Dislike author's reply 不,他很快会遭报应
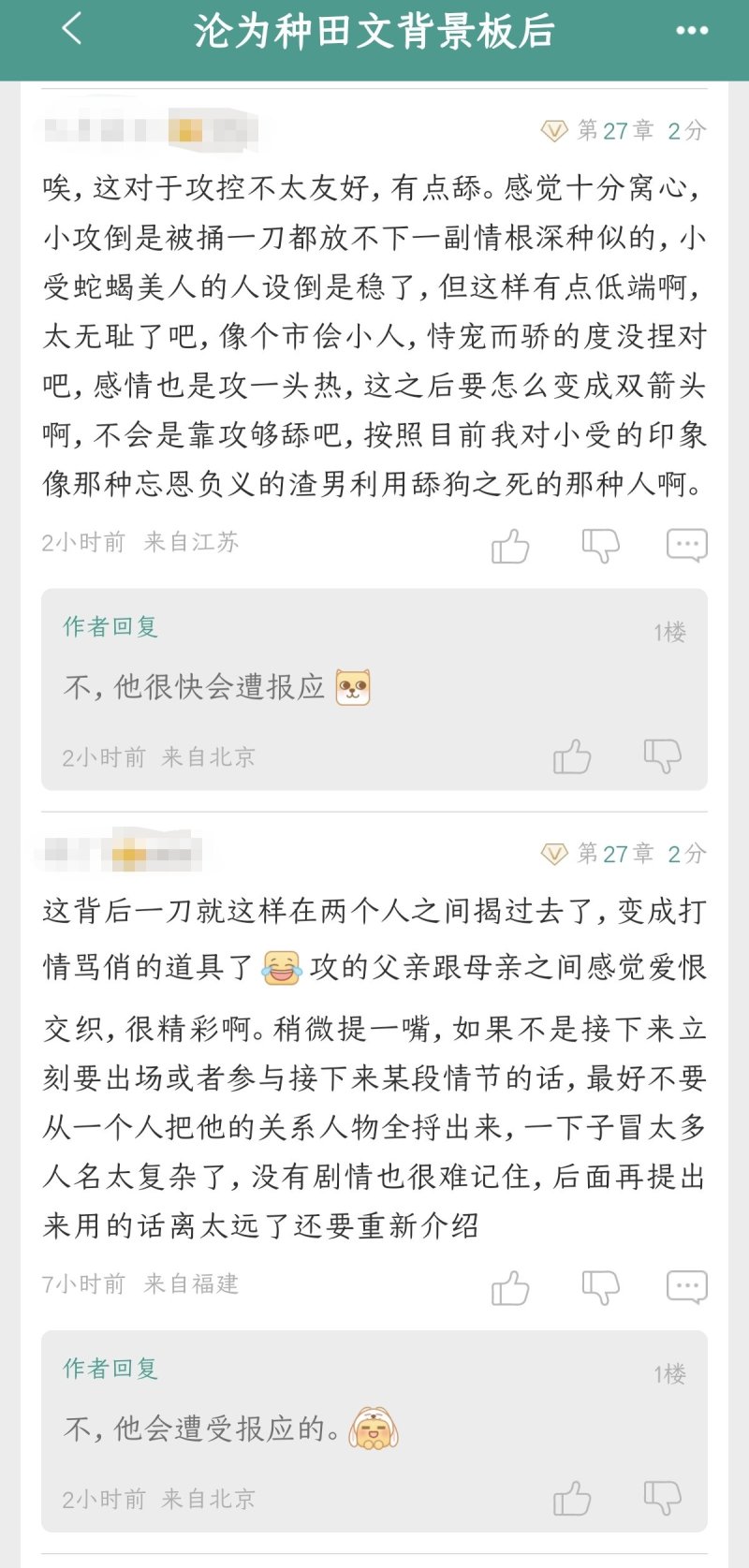Image resolution: width=749 pixels, height=1568 pixels. point(662,756)
